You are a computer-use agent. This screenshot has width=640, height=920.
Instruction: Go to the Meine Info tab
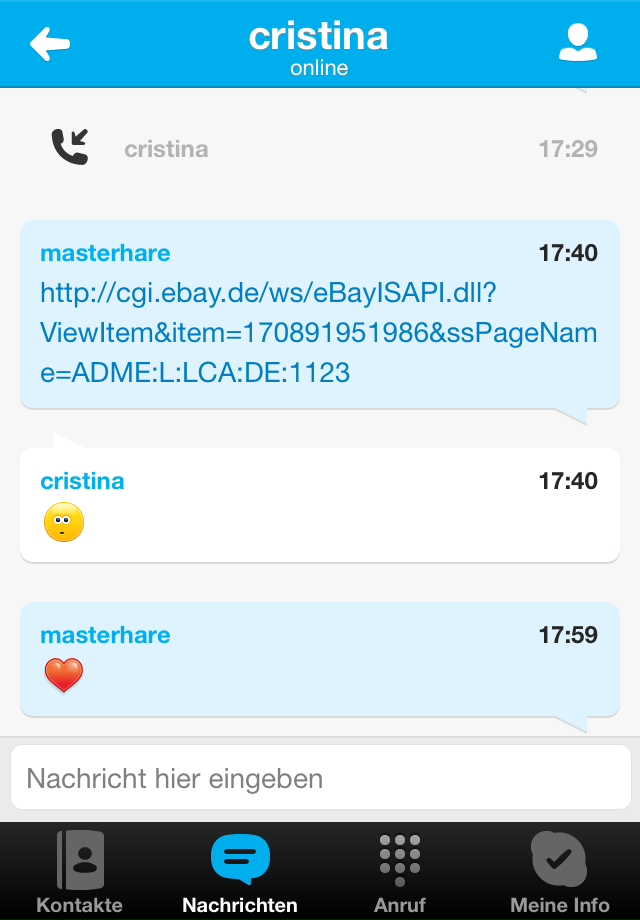pyautogui.click(x=559, y=872)
